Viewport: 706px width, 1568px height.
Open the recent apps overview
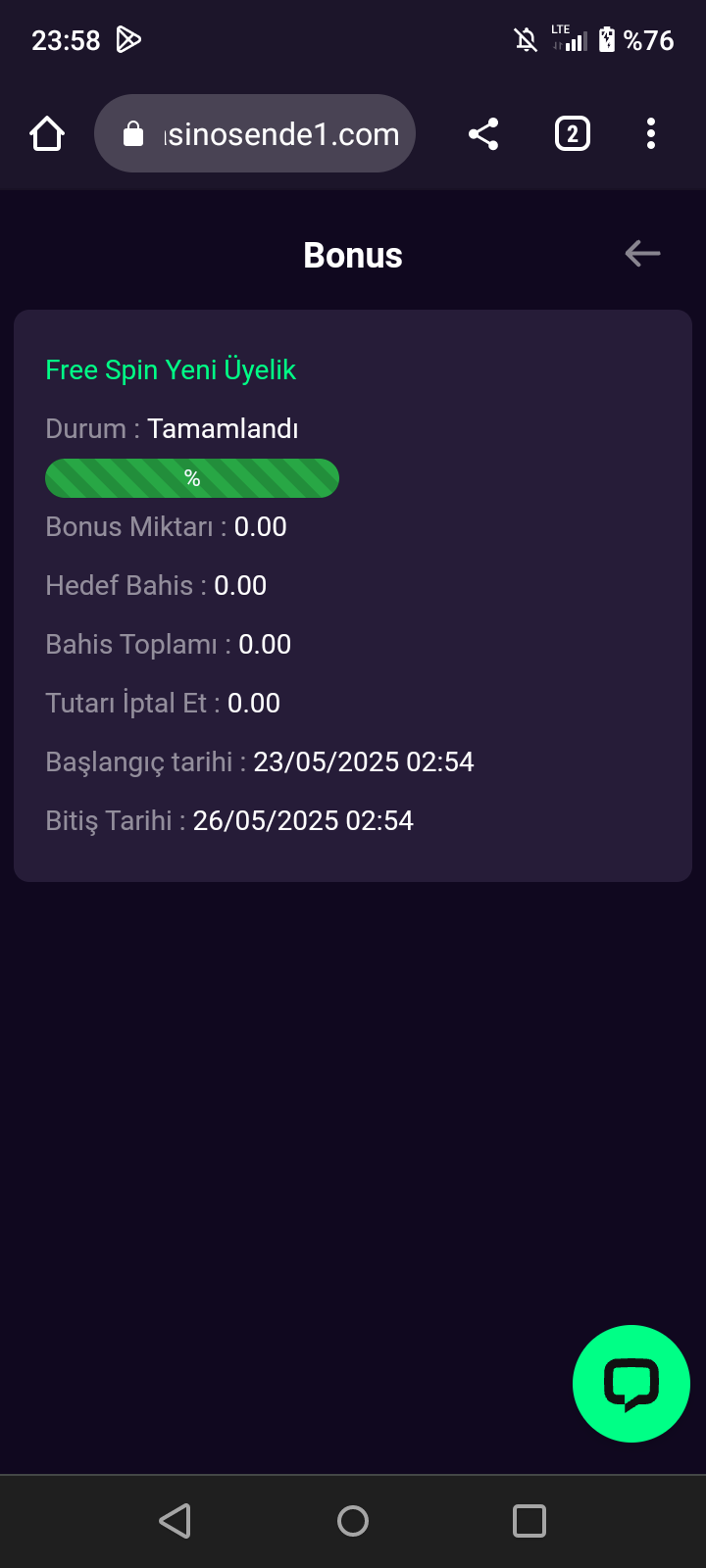click(x=529, y=1521)
